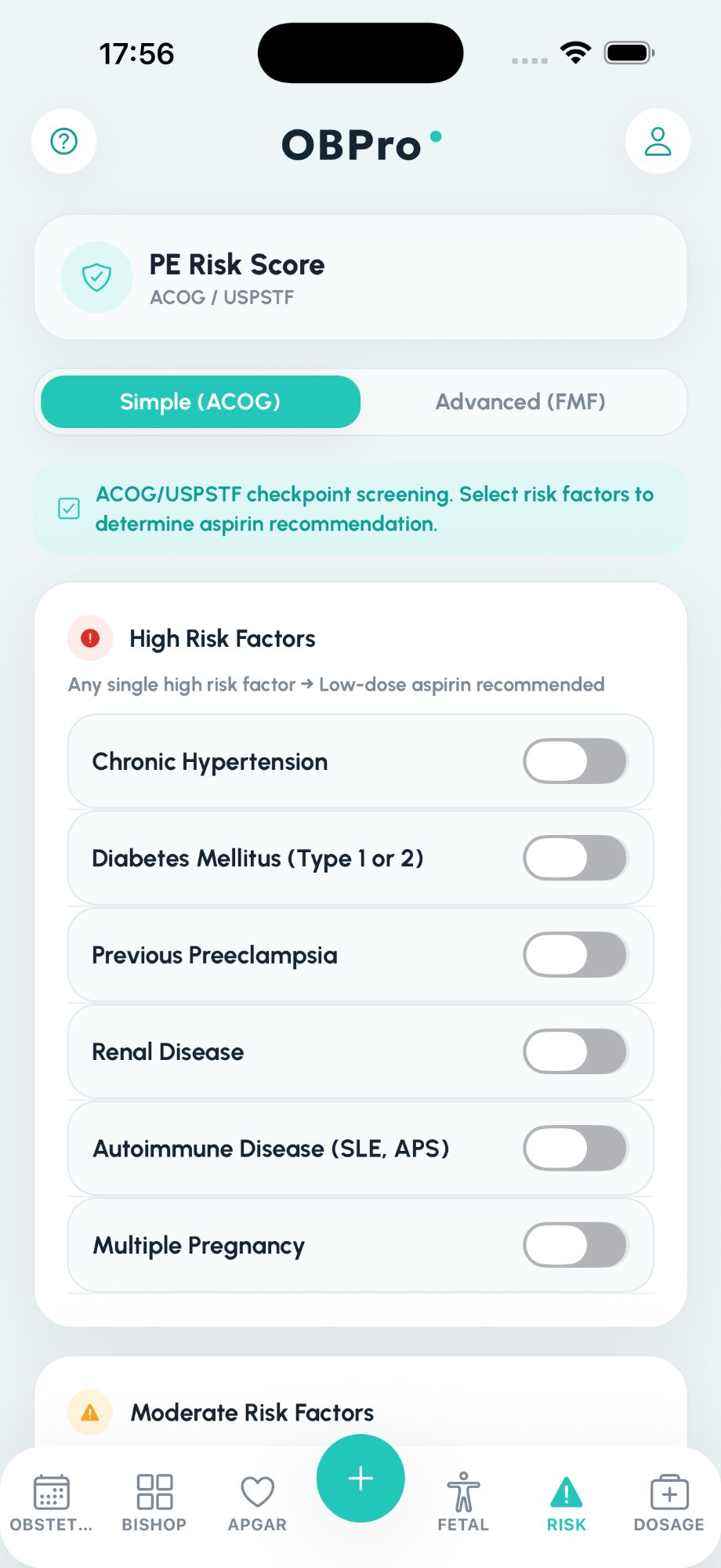Go to the Obstetric calendar tab

tap(51, 1503)
